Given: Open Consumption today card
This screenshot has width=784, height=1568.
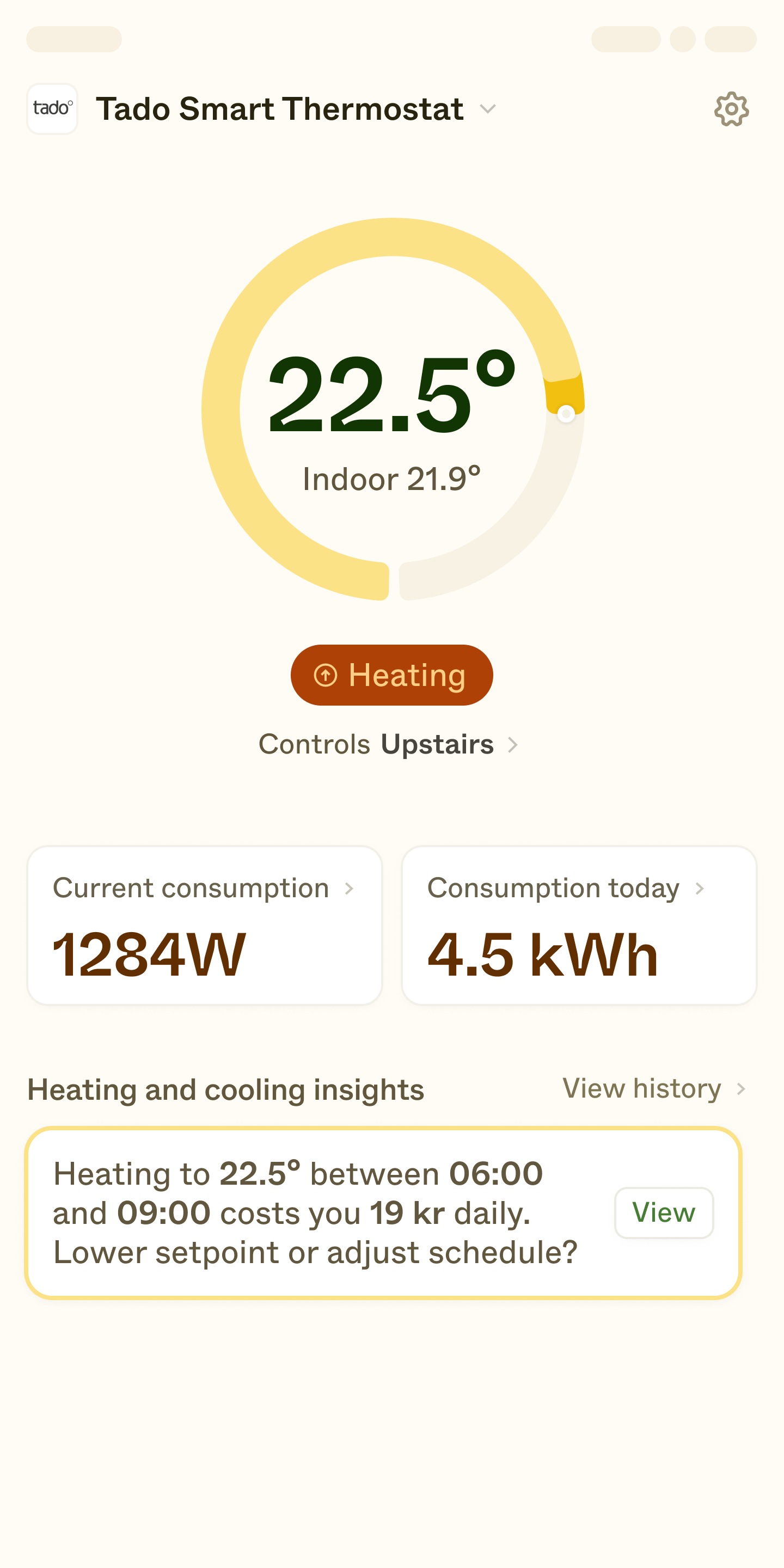Looking at the screenshot, I should click(x=578, y=924).
